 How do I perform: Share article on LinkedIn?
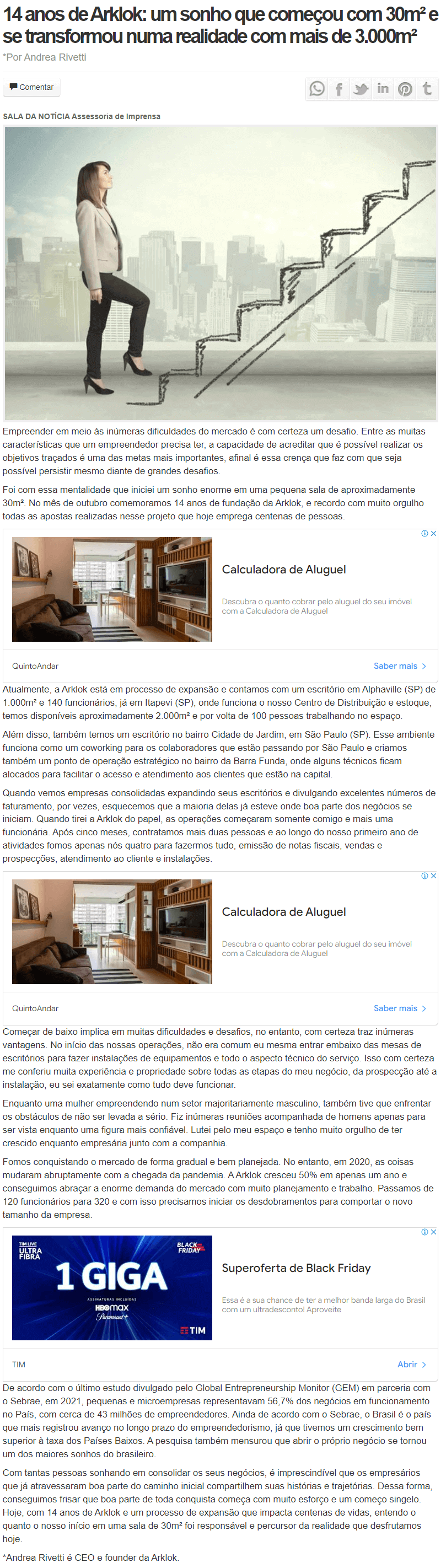[383, 89]
